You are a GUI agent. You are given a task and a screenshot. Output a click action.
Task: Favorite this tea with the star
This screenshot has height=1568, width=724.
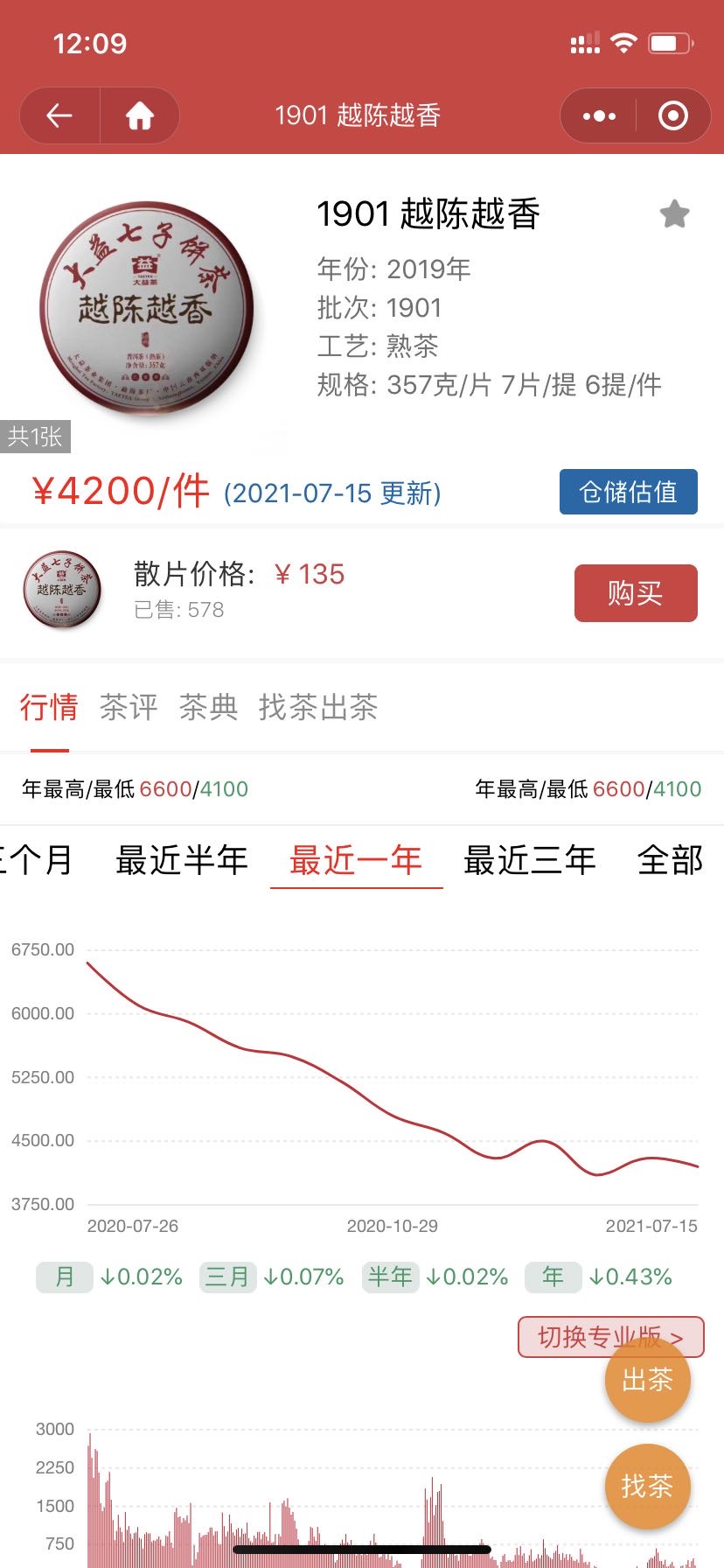point(674,213)
